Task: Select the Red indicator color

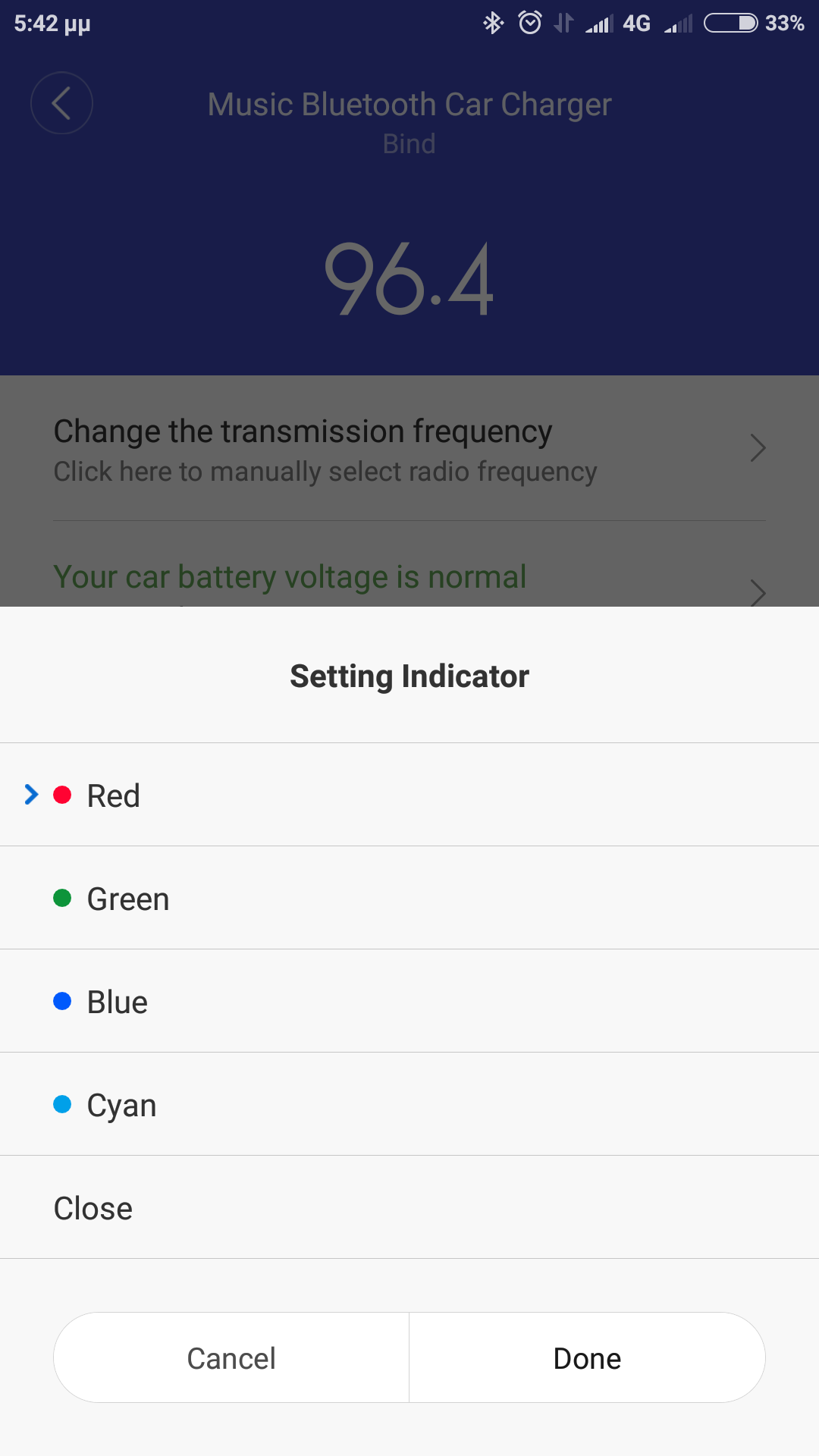Action: (409, 795)
